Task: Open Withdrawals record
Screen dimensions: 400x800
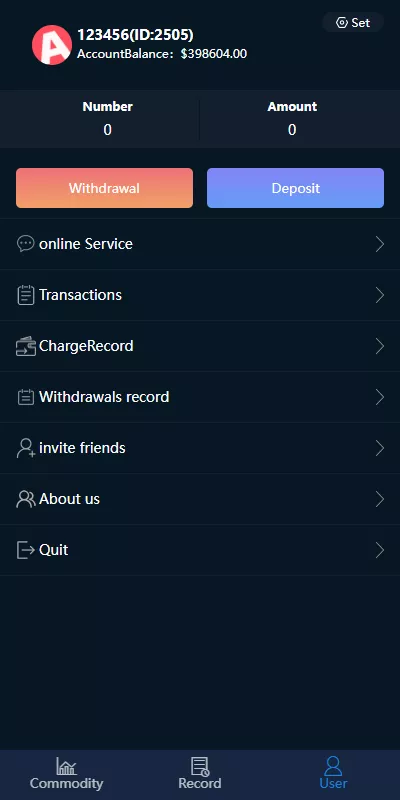Action: pos(200,397)
